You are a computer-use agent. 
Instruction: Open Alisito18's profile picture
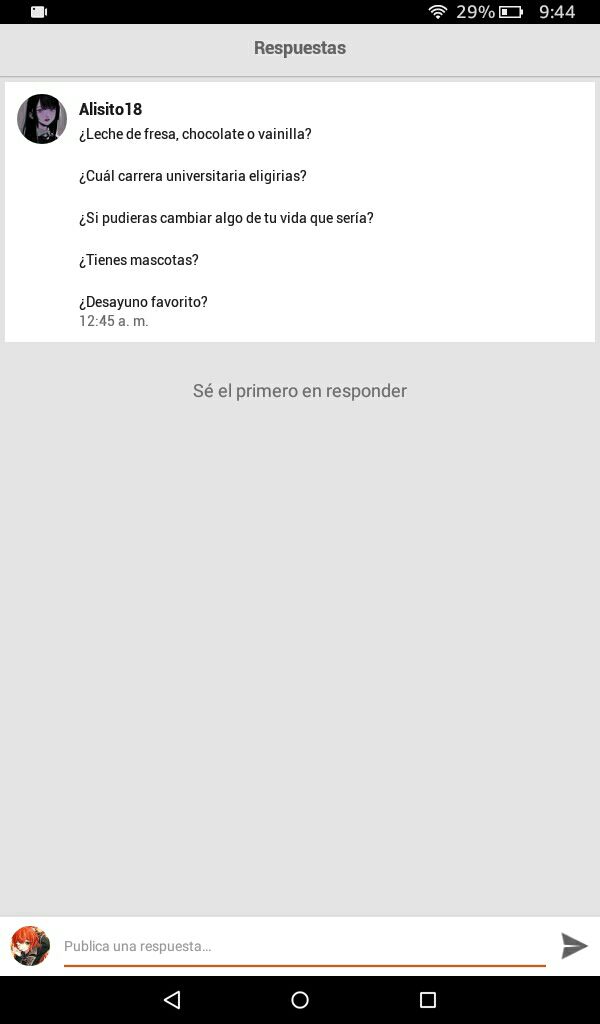pyautogui.click(x=42, y=119)
